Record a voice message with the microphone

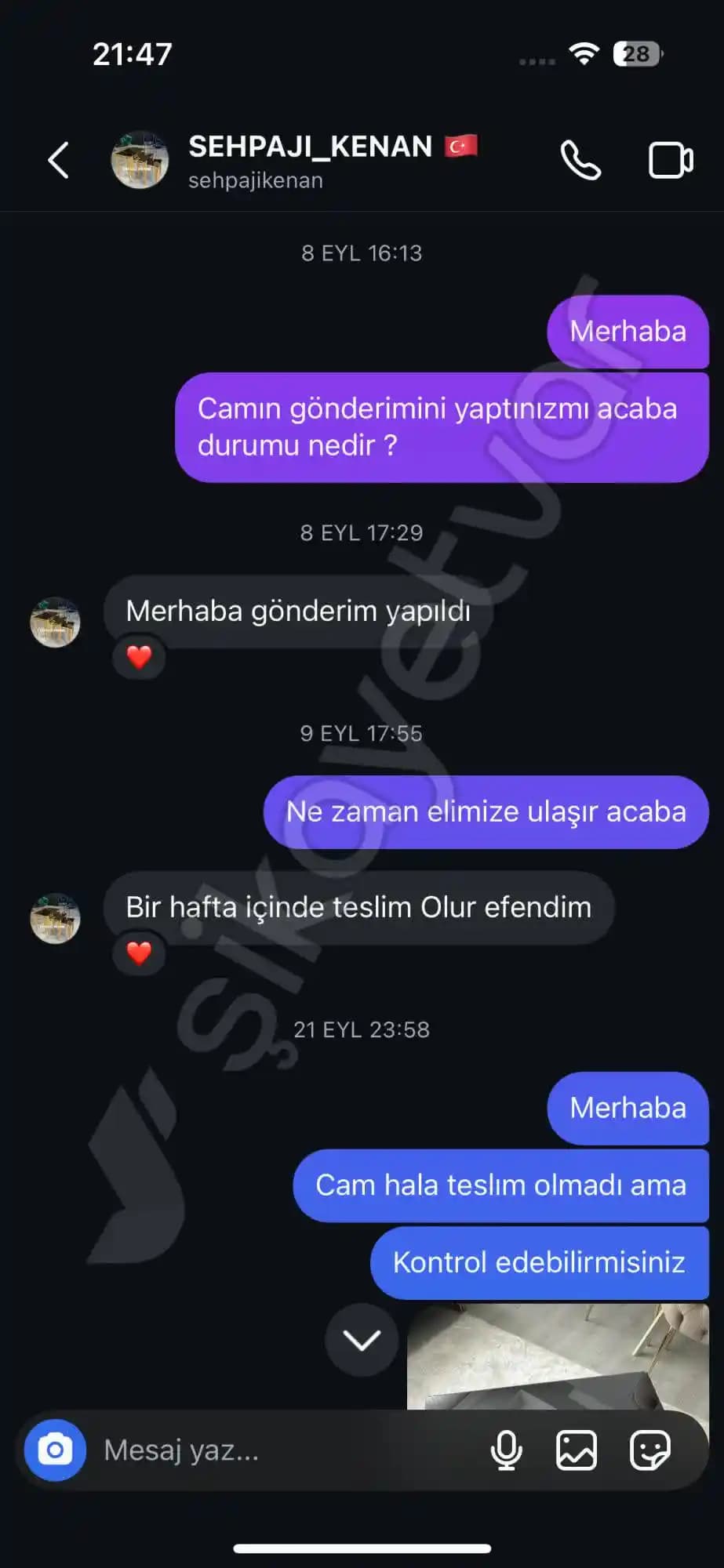coord(506,1451)
